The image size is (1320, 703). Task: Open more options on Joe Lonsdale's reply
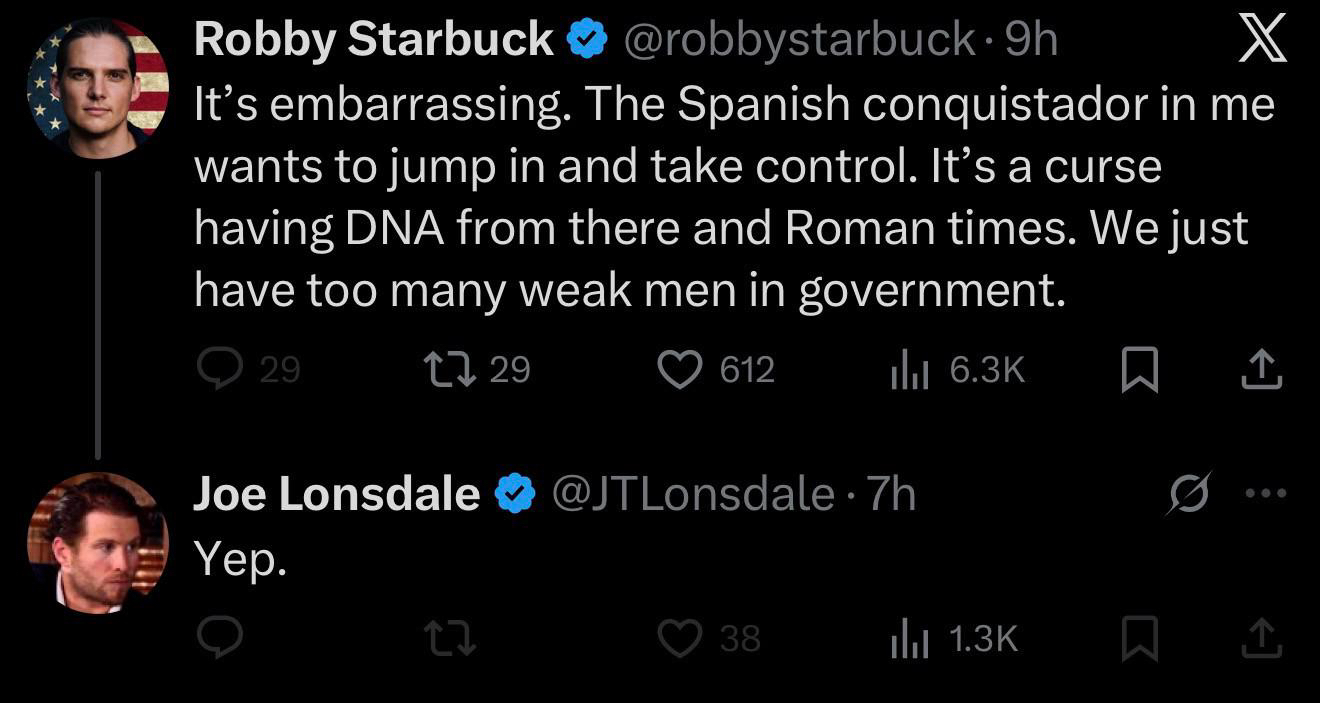pyautogui.click(x=1265, y=493)
